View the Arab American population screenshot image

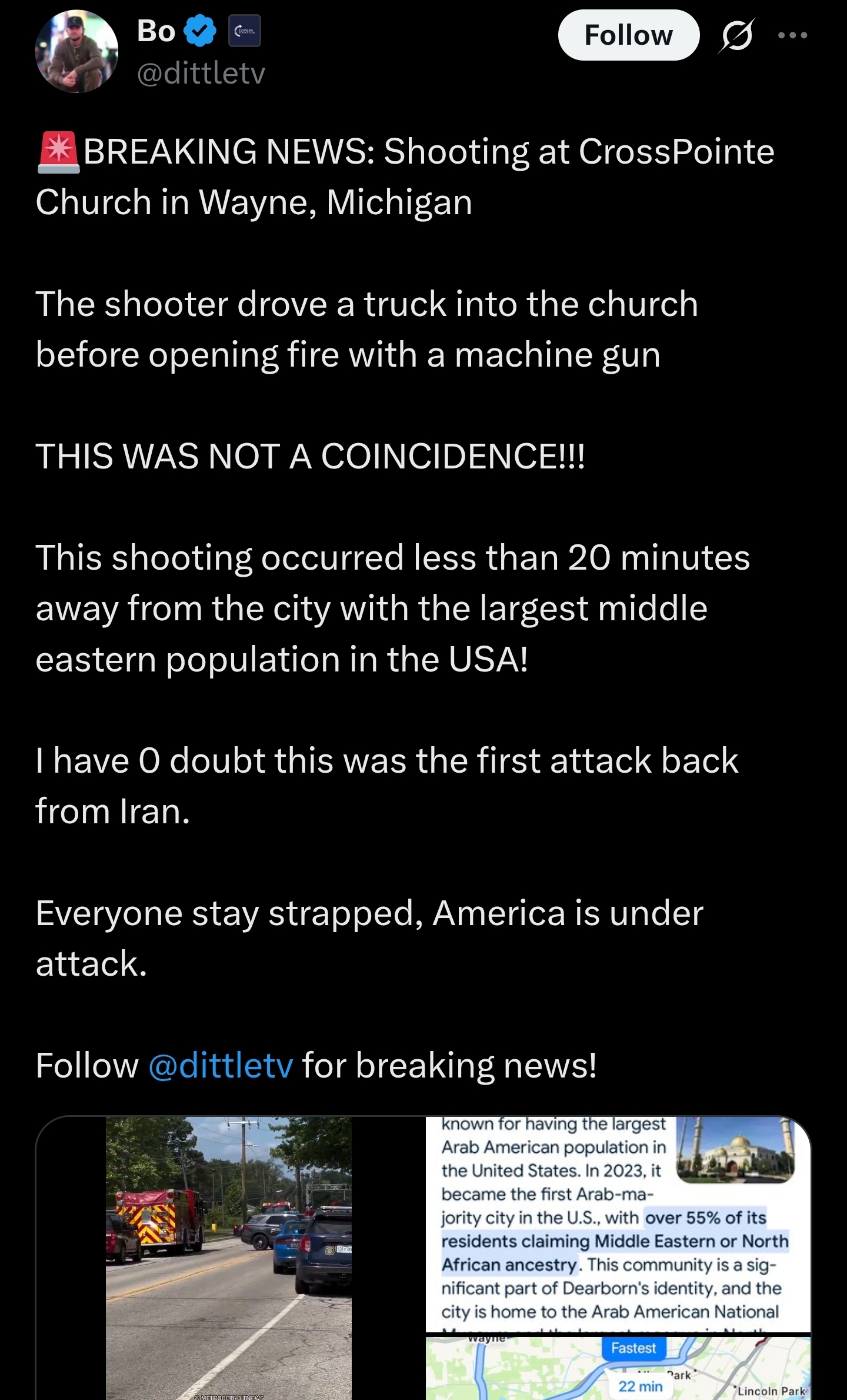point(618,1224)
